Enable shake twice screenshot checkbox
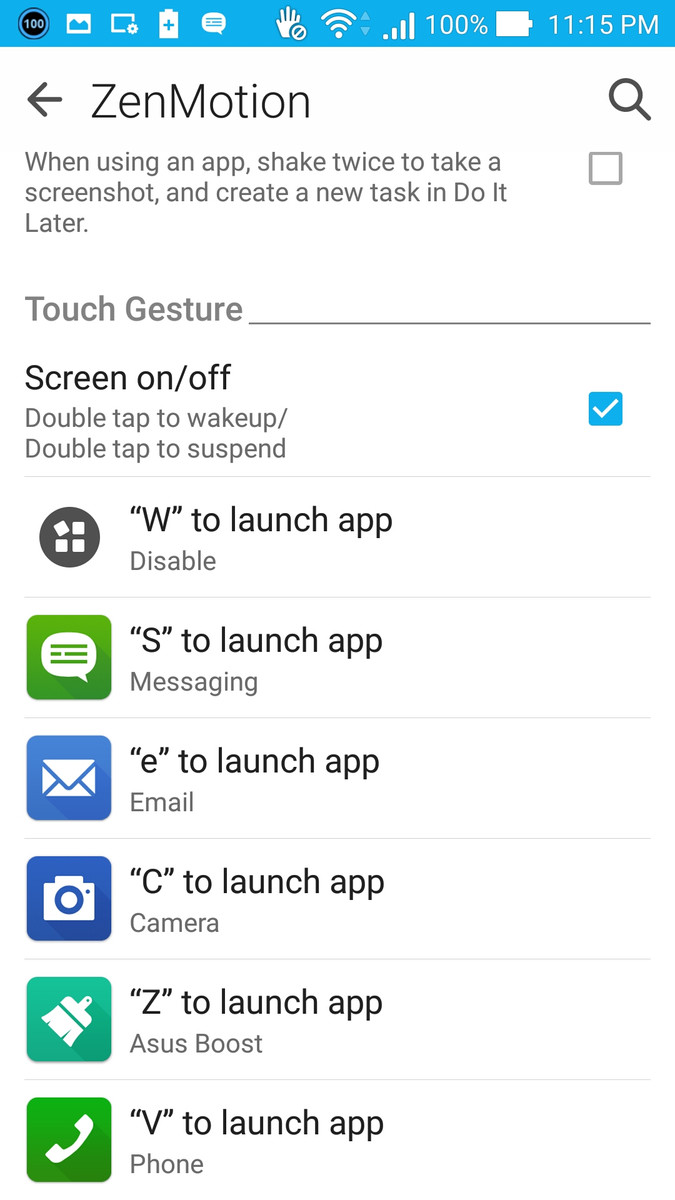Screen dimensions: 675x1200 point(605,169)
